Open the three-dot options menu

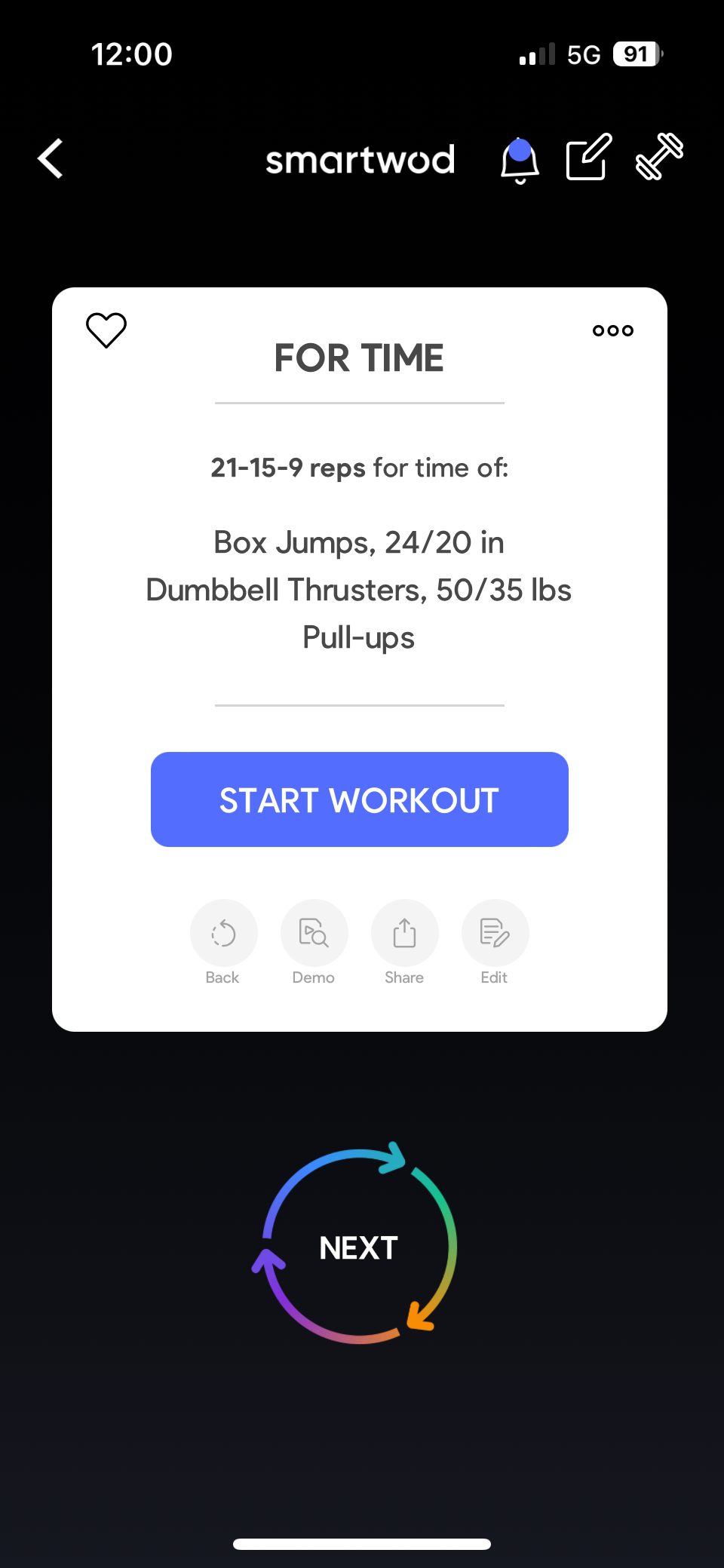coord(612,330)
